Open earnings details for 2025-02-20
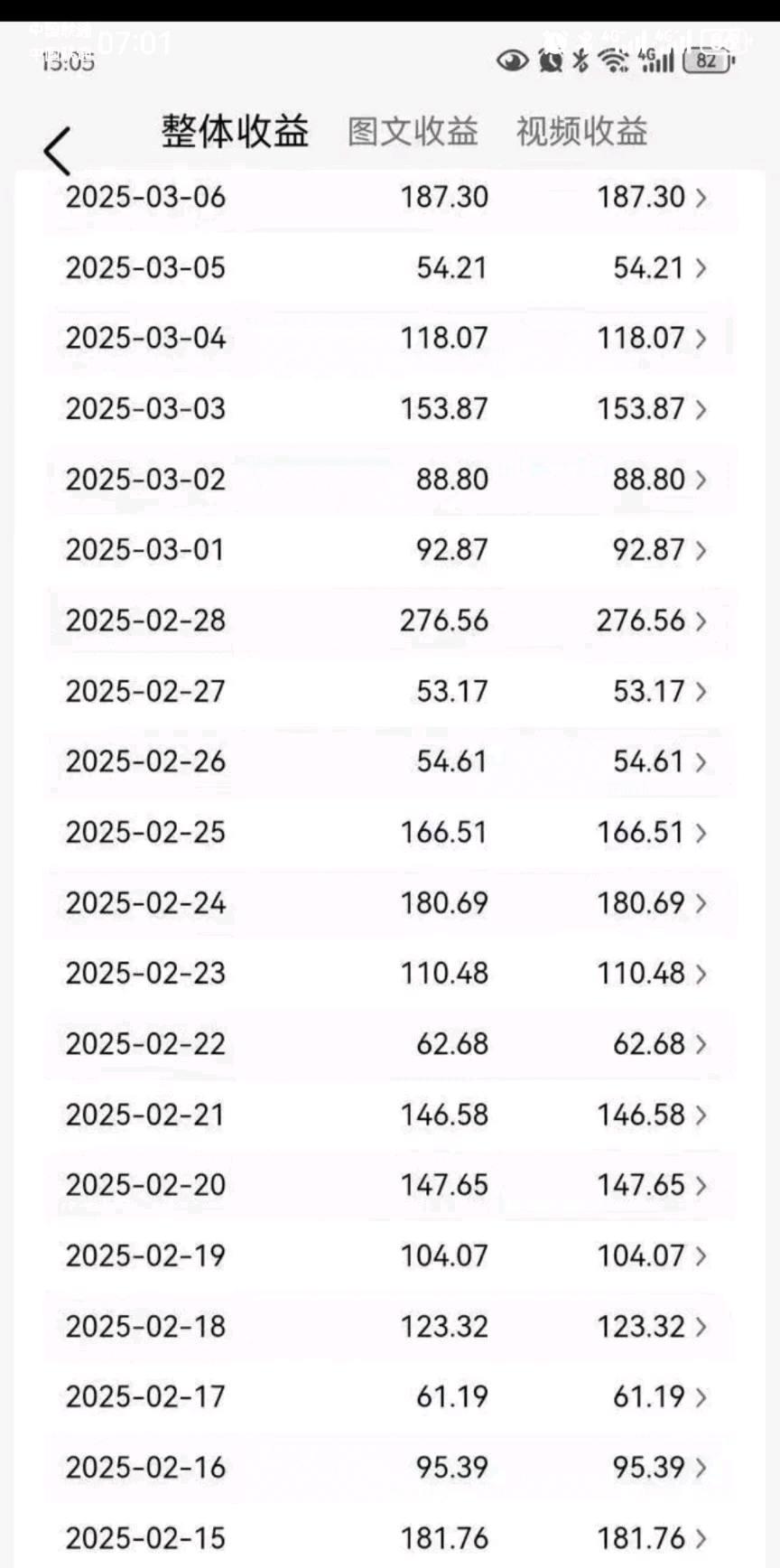The image size is (780, 1568). click(x=388, y=1184)
